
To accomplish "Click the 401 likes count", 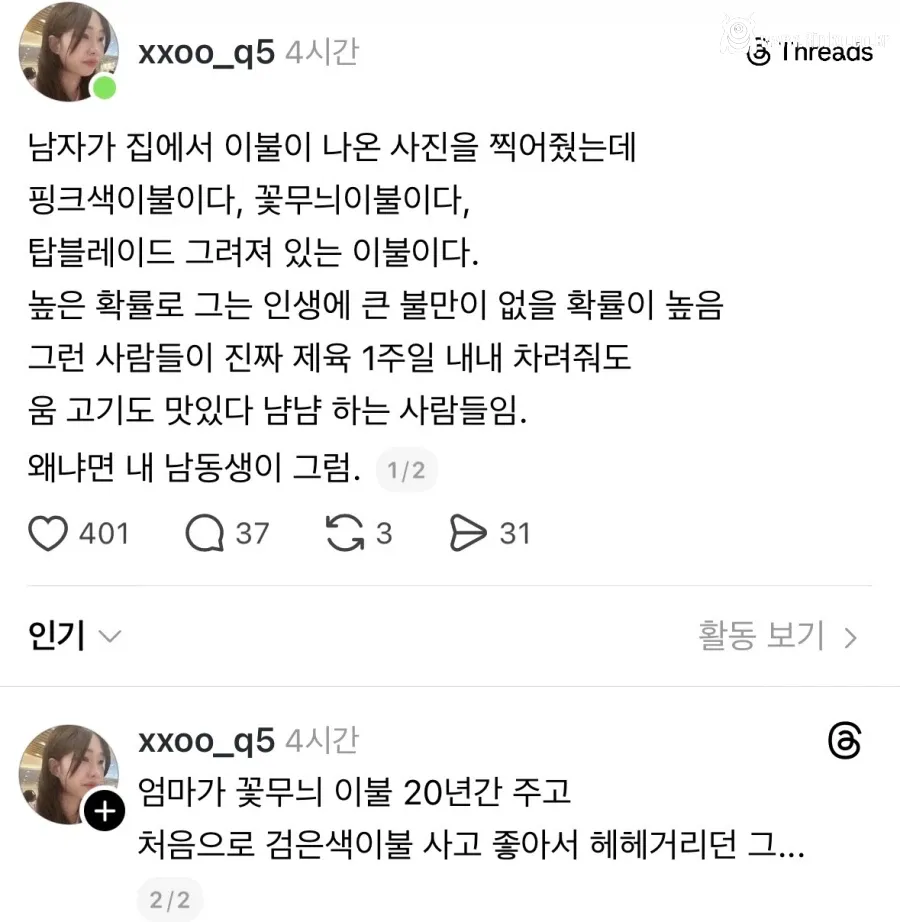I will tap(100, 533).
